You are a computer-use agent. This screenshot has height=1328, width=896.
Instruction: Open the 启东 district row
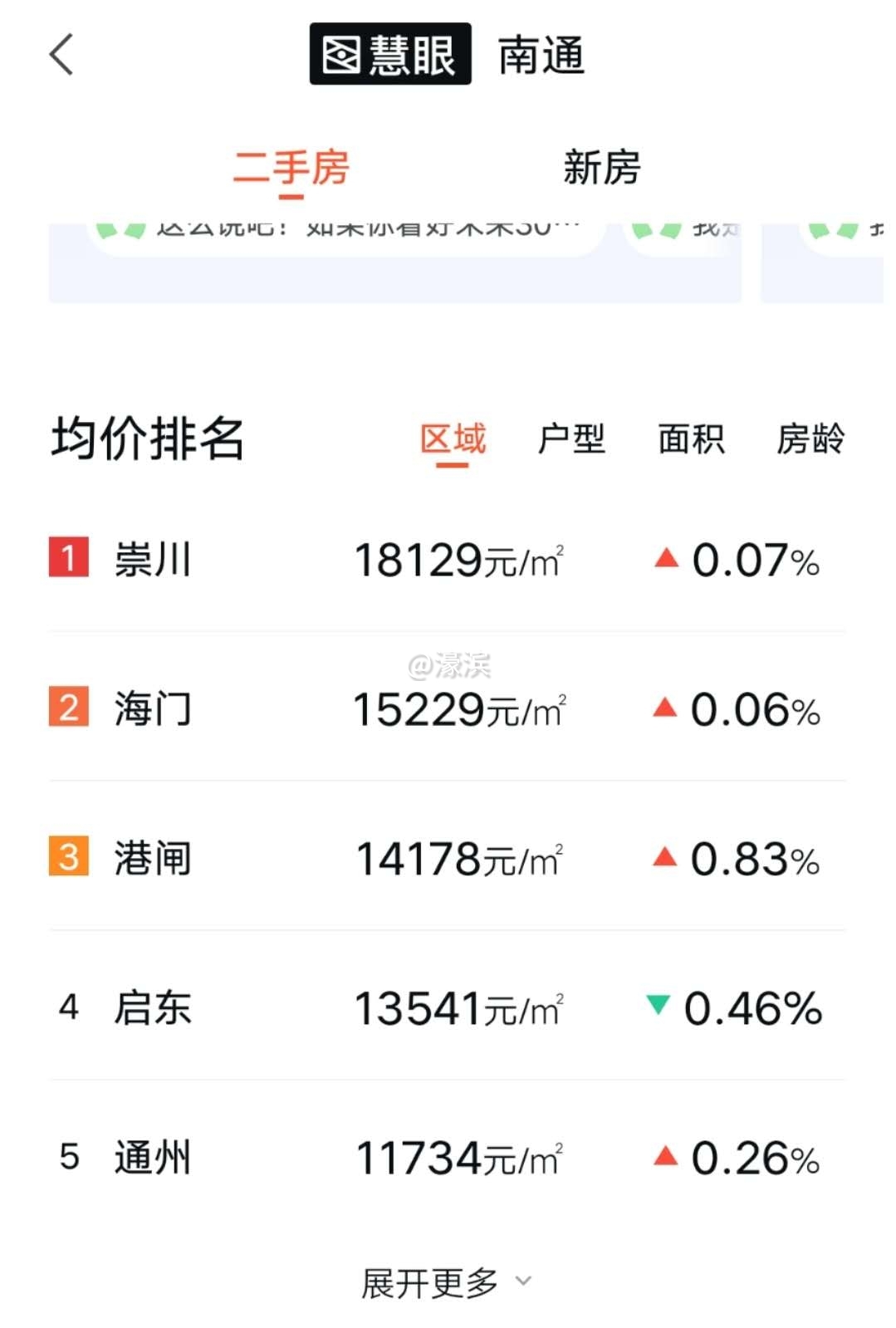[x=447, y=1007]
